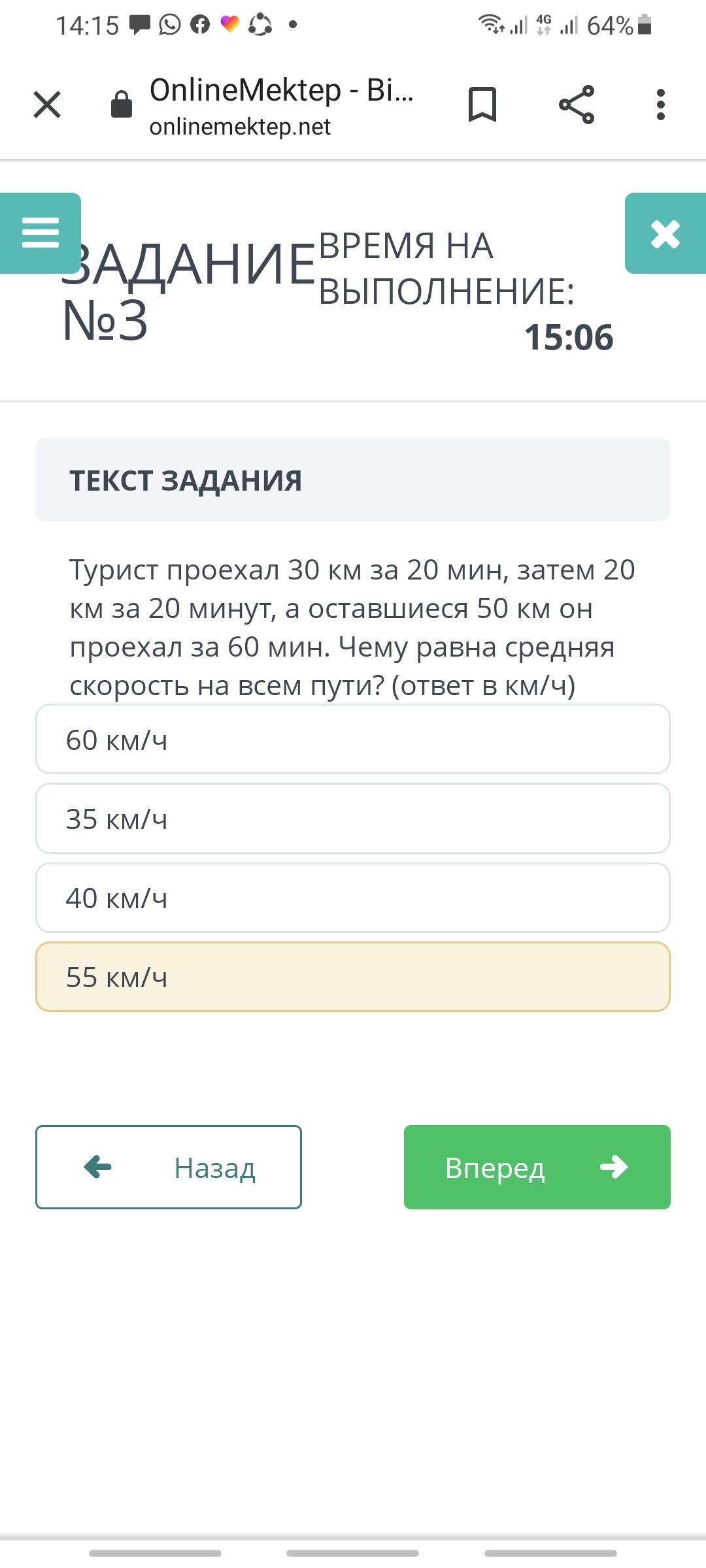Image resolution: width=706 pixels, height=1568 pixels.
Task: Pick the answer 40 км/ч
Action: tap(353, 898)
